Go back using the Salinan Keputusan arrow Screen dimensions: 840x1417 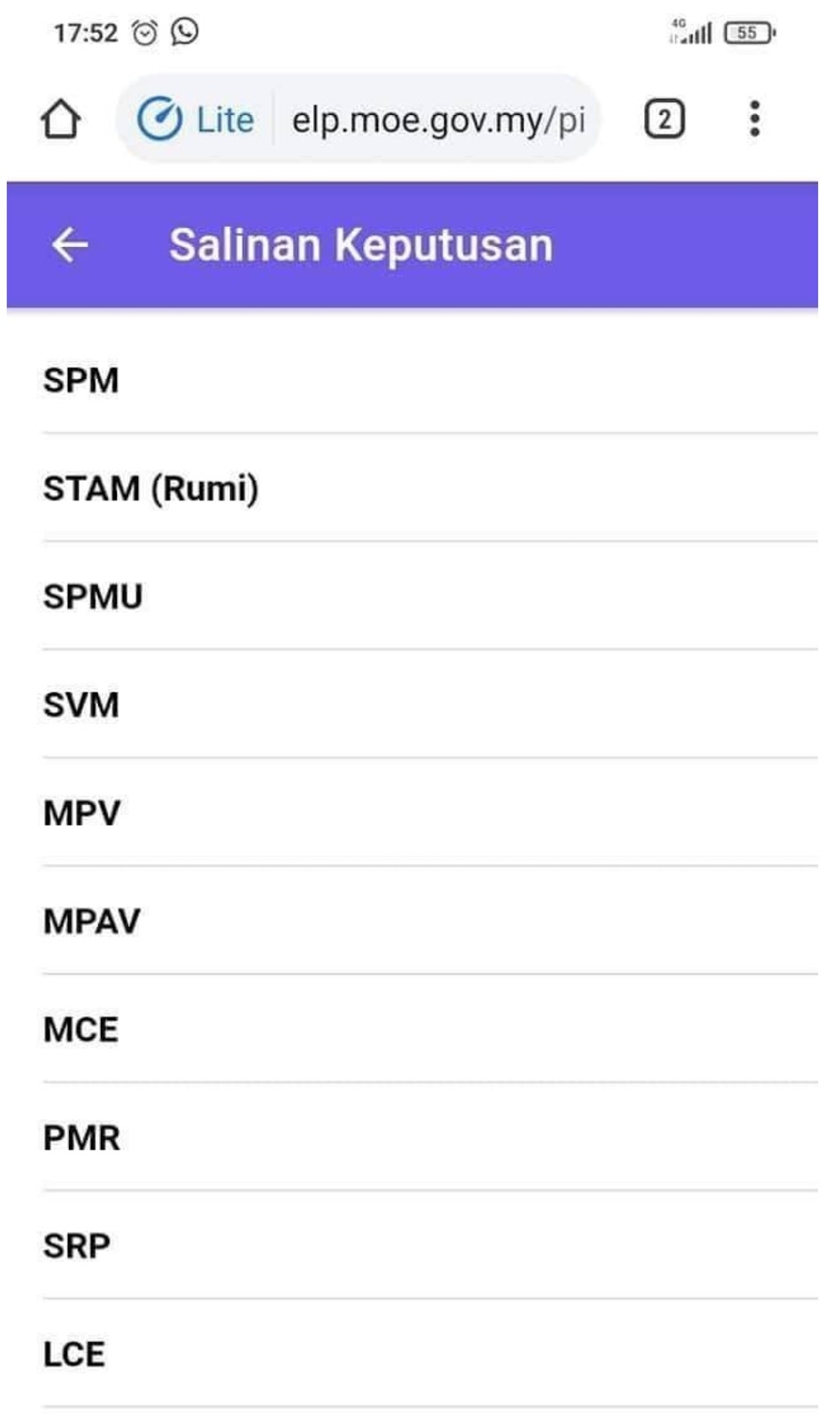70,245
